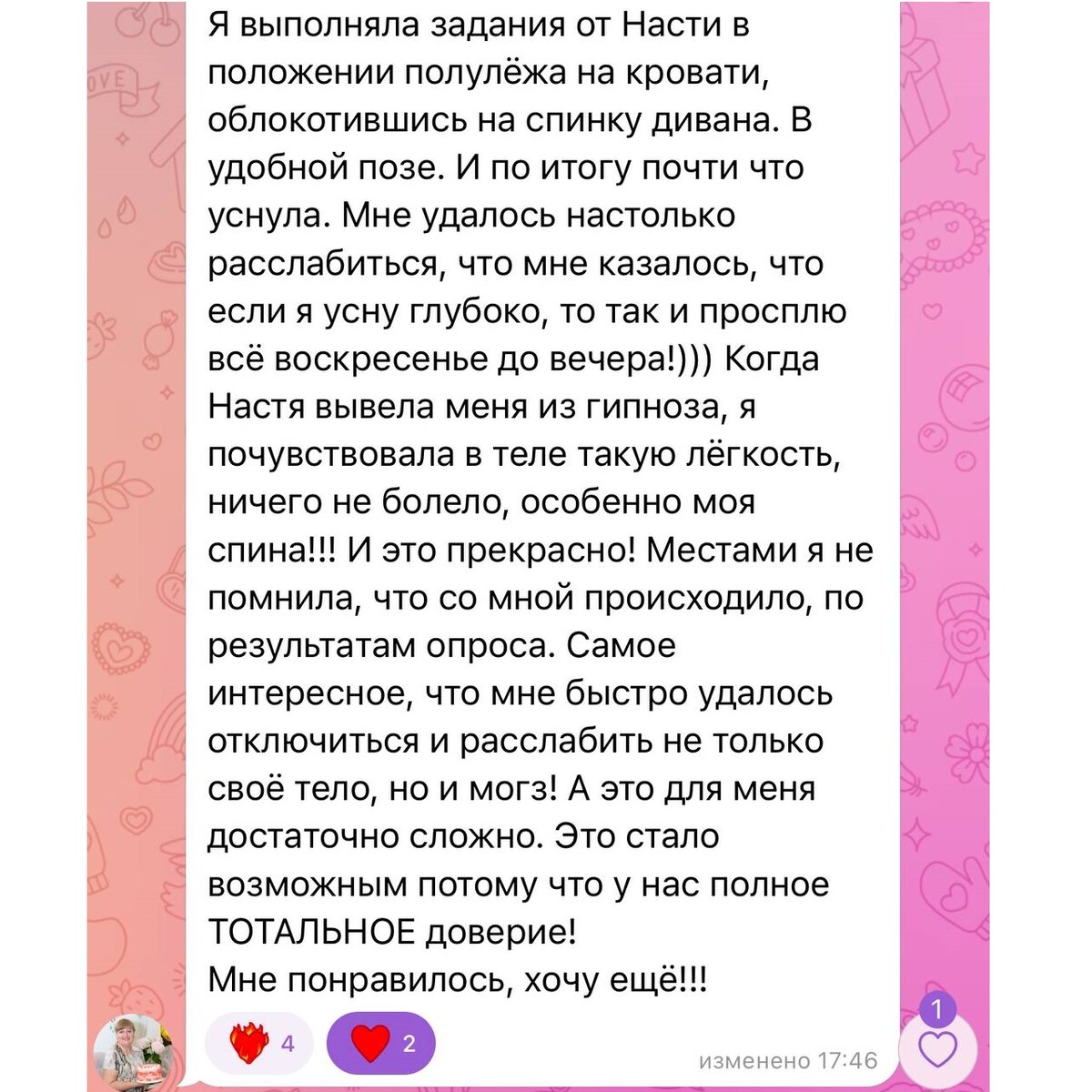Tap the fire reaction chip with 4
This screenshot has width=1092, height=1092.
(259, 1043)
